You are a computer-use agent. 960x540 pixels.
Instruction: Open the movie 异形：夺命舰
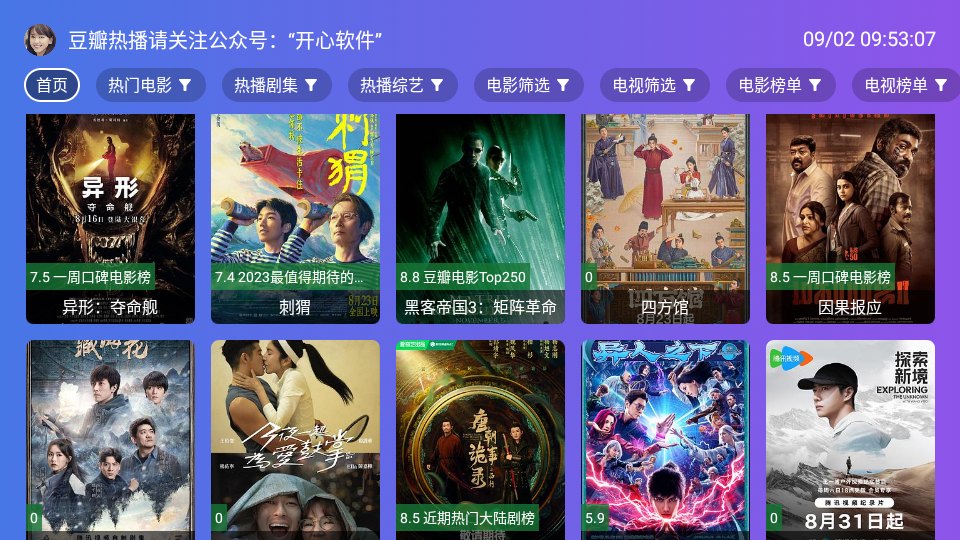pos(110,219)
